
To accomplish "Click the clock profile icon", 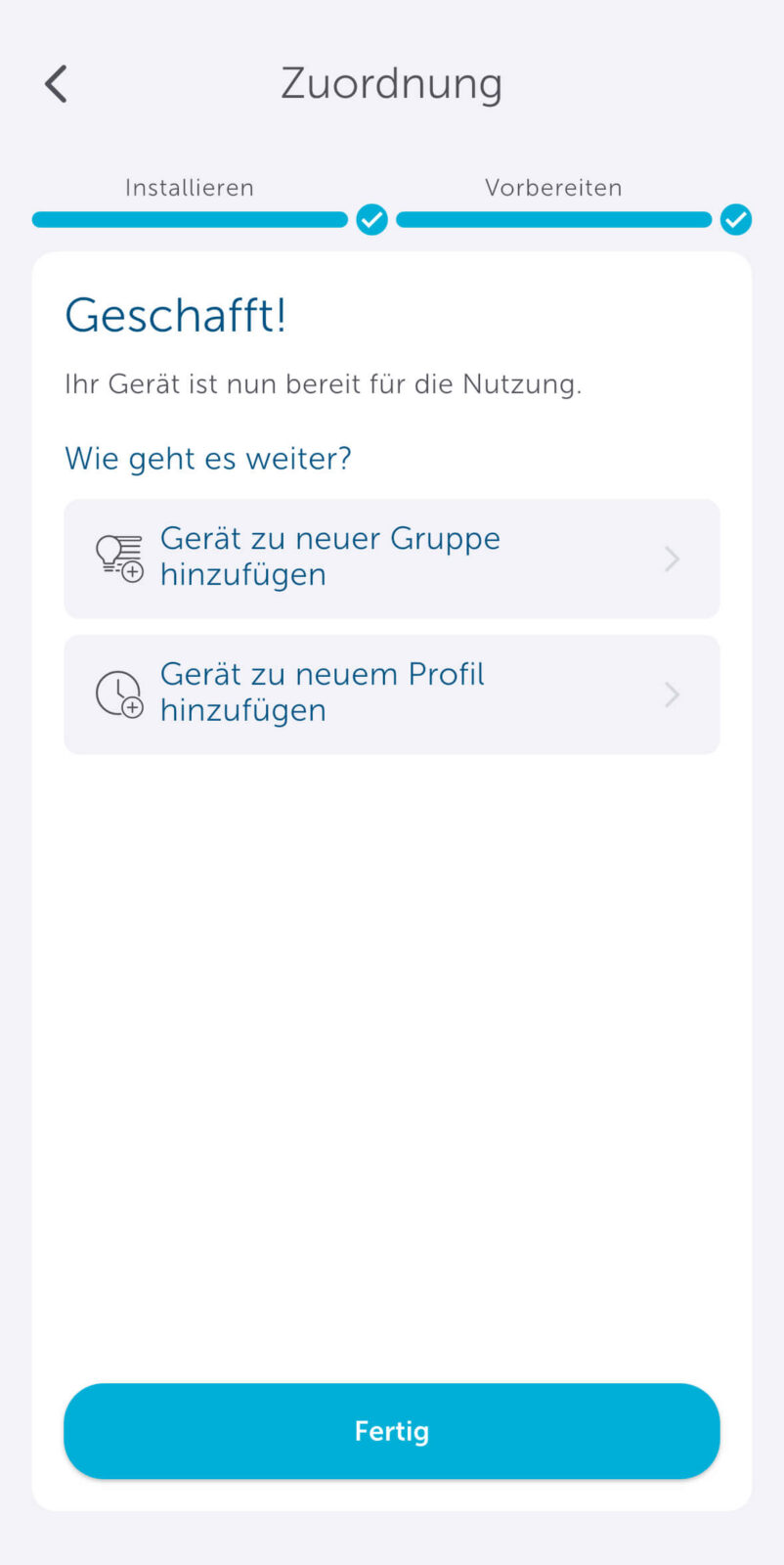I will 118,693.
